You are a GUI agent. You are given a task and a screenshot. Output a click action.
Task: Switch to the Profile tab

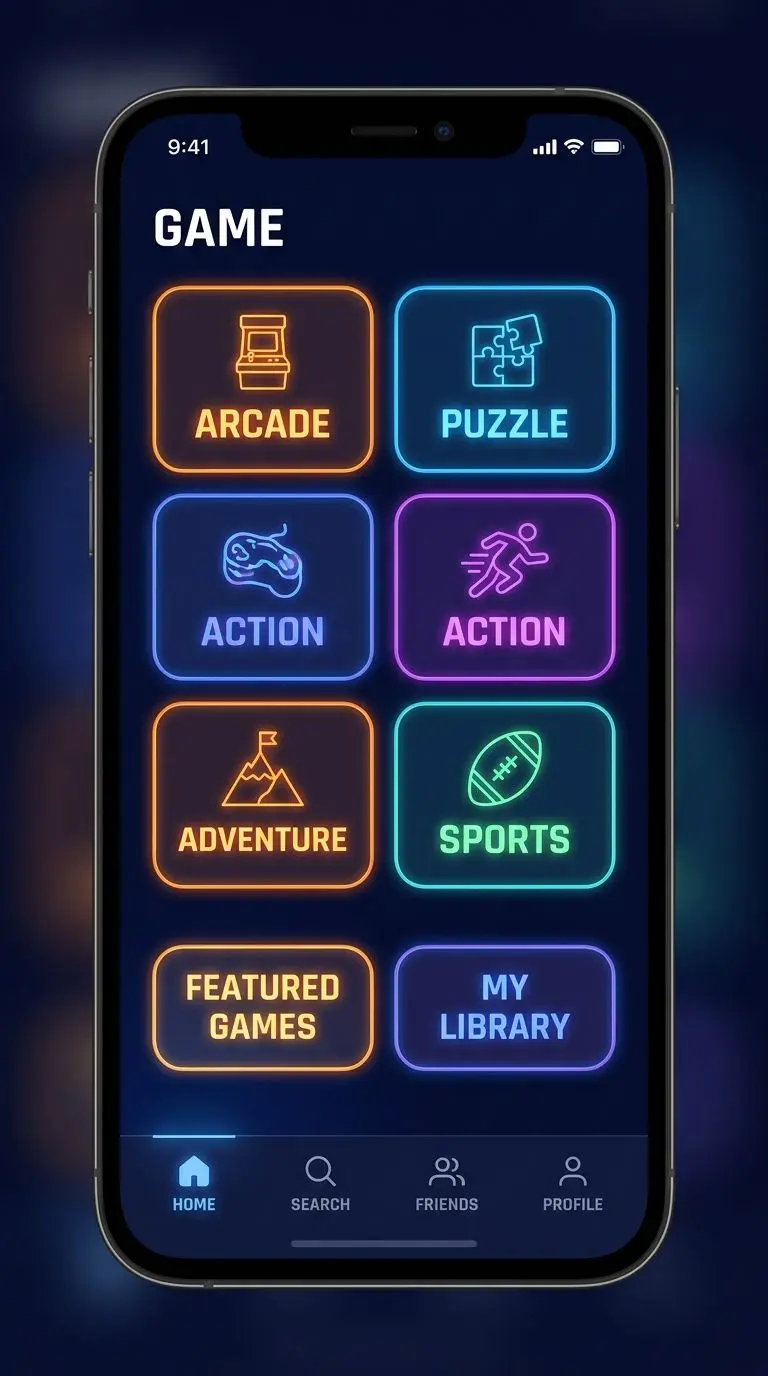pos(573,1184)
